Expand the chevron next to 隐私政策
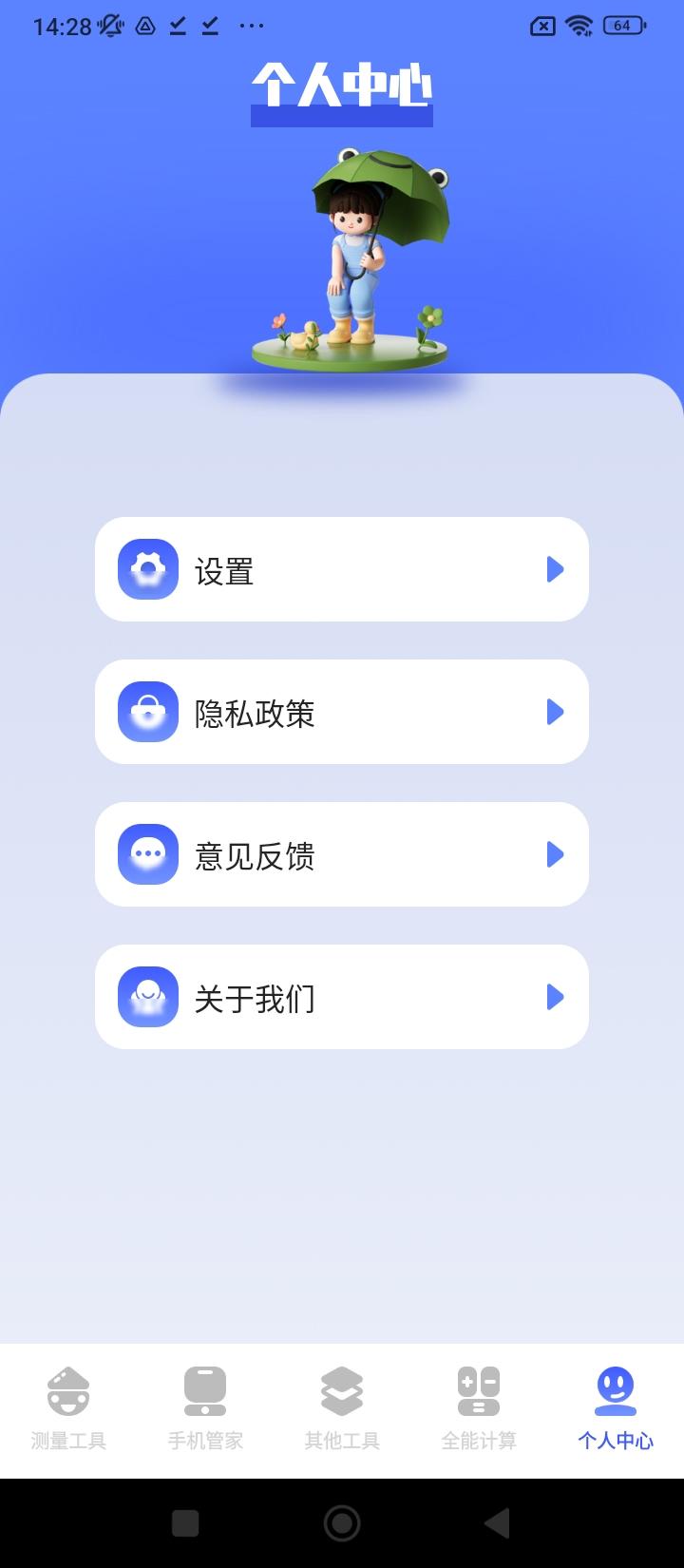The height and width of the screenshot is (1568, 684). [x=554, y=711]
